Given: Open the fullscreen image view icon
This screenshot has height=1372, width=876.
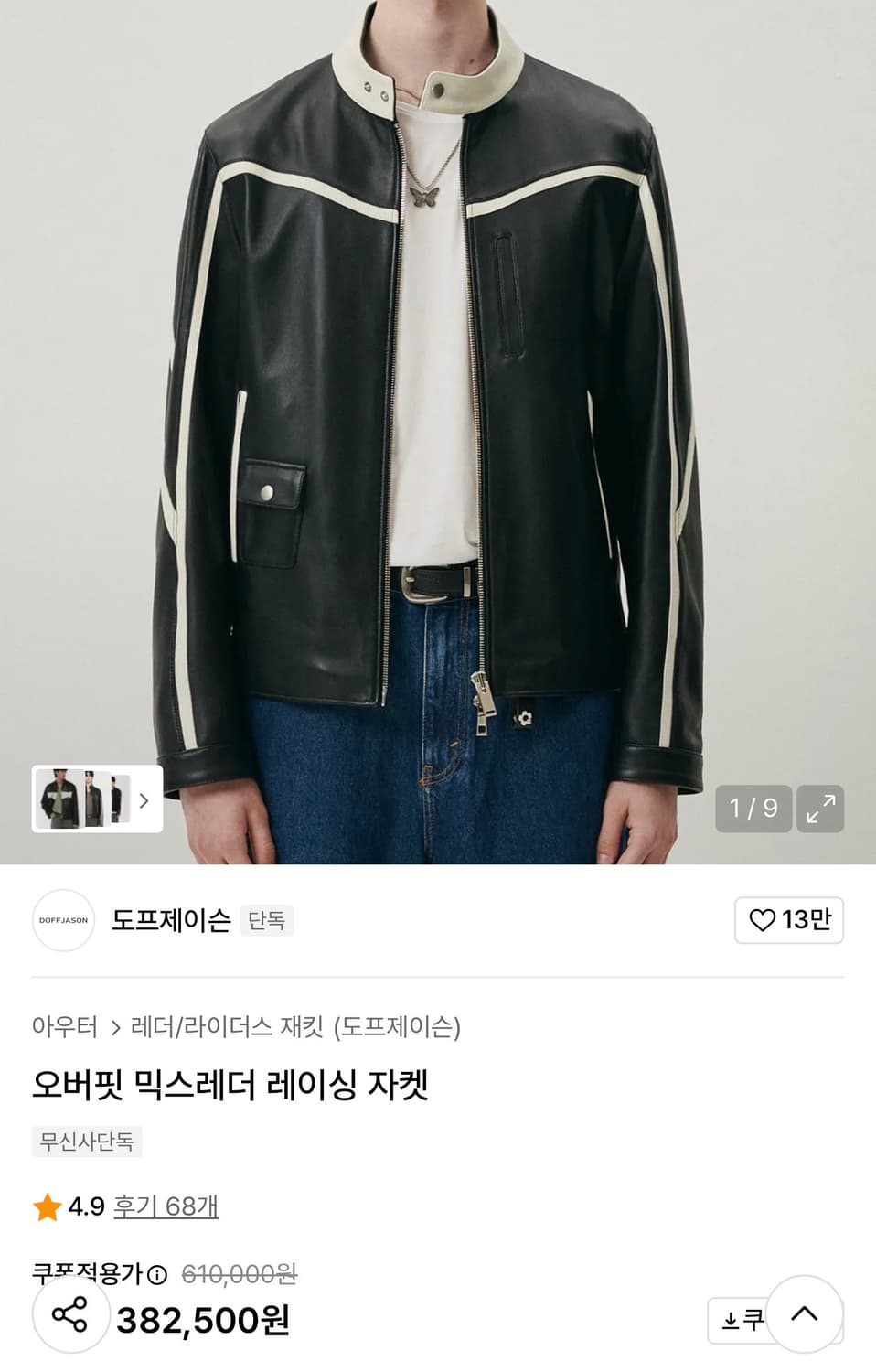Looking at the screenshot, I should 822,808.
